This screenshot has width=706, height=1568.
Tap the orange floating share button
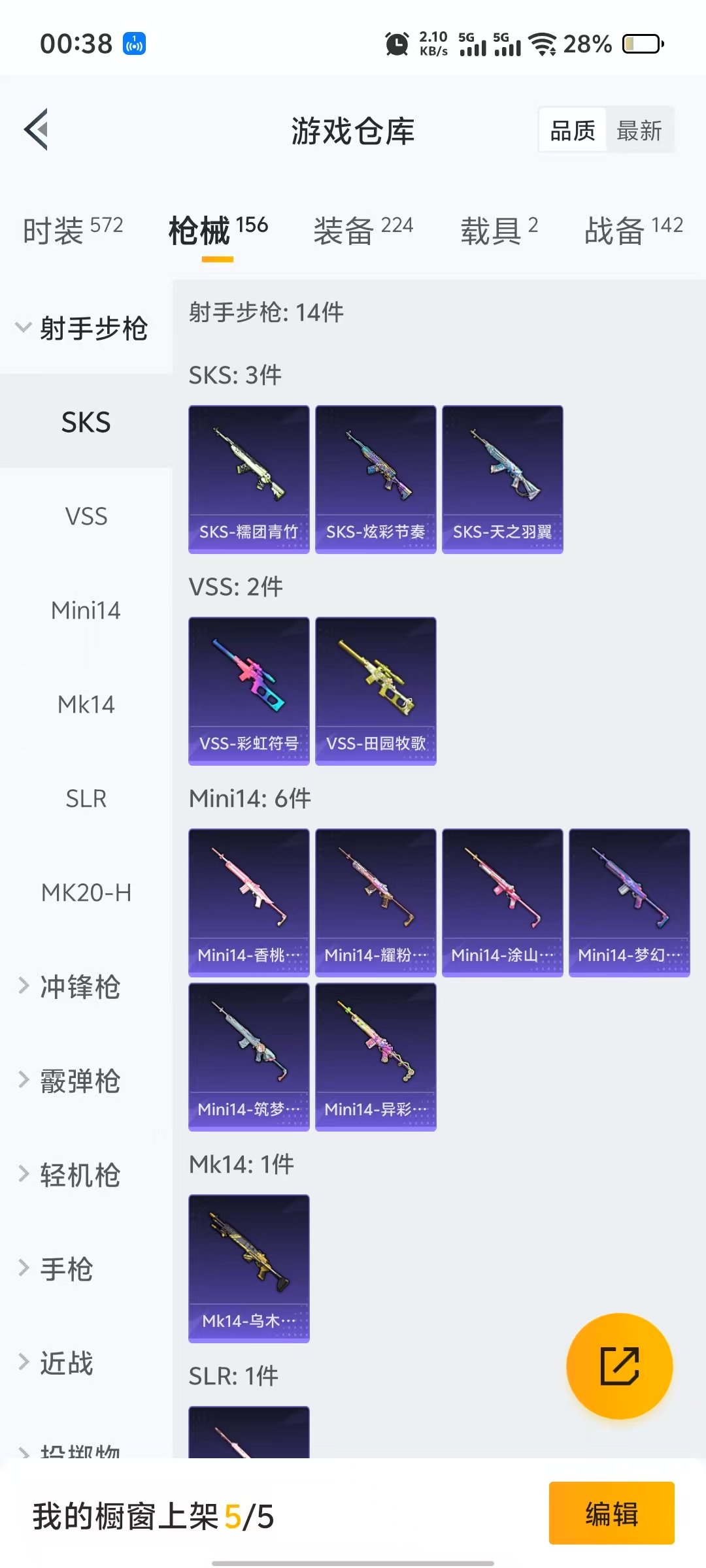pyautogui.click(x=619, y=1366)
